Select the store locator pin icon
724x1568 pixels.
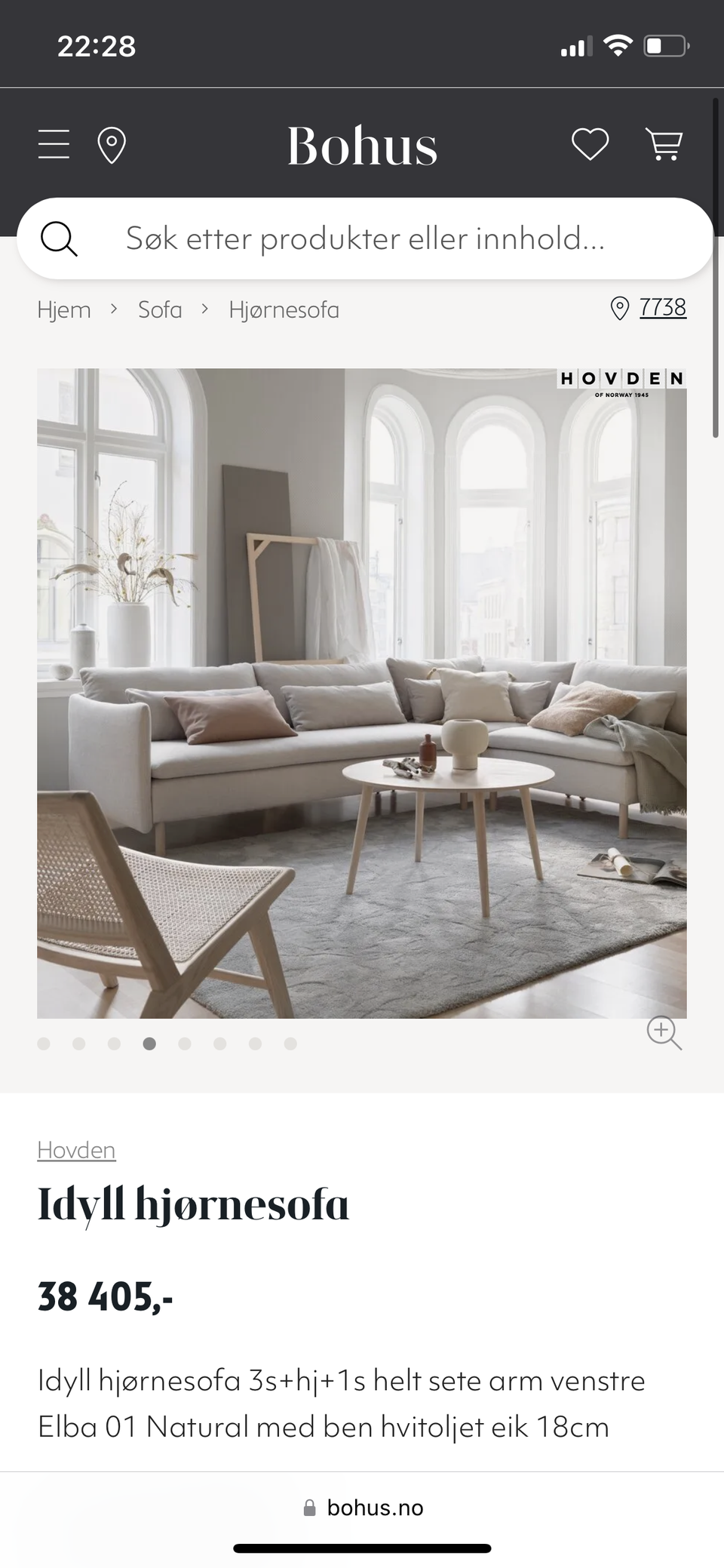pyautogui.click(x=113, y=144)
